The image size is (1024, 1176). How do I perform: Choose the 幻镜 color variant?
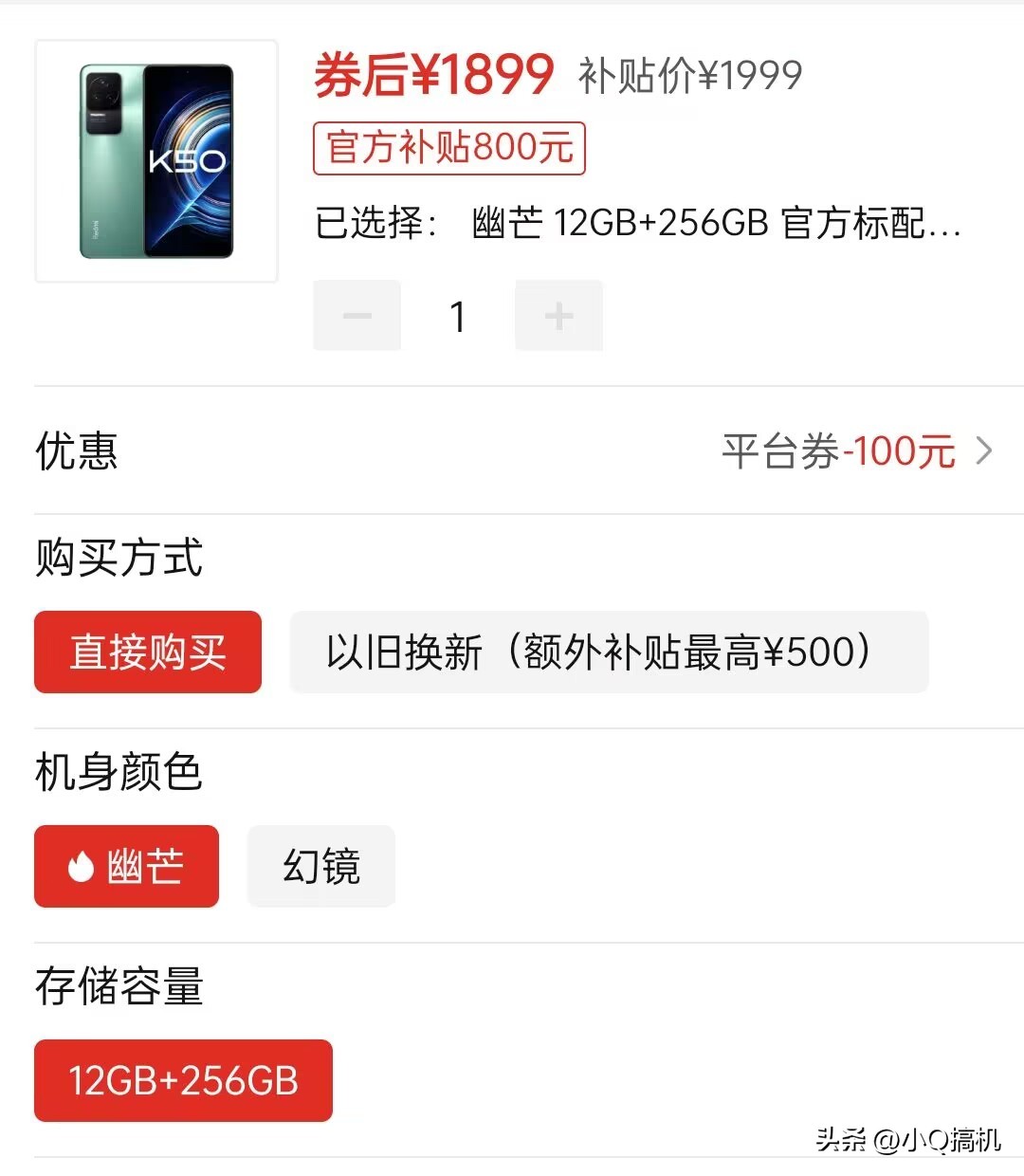point(320,864)
